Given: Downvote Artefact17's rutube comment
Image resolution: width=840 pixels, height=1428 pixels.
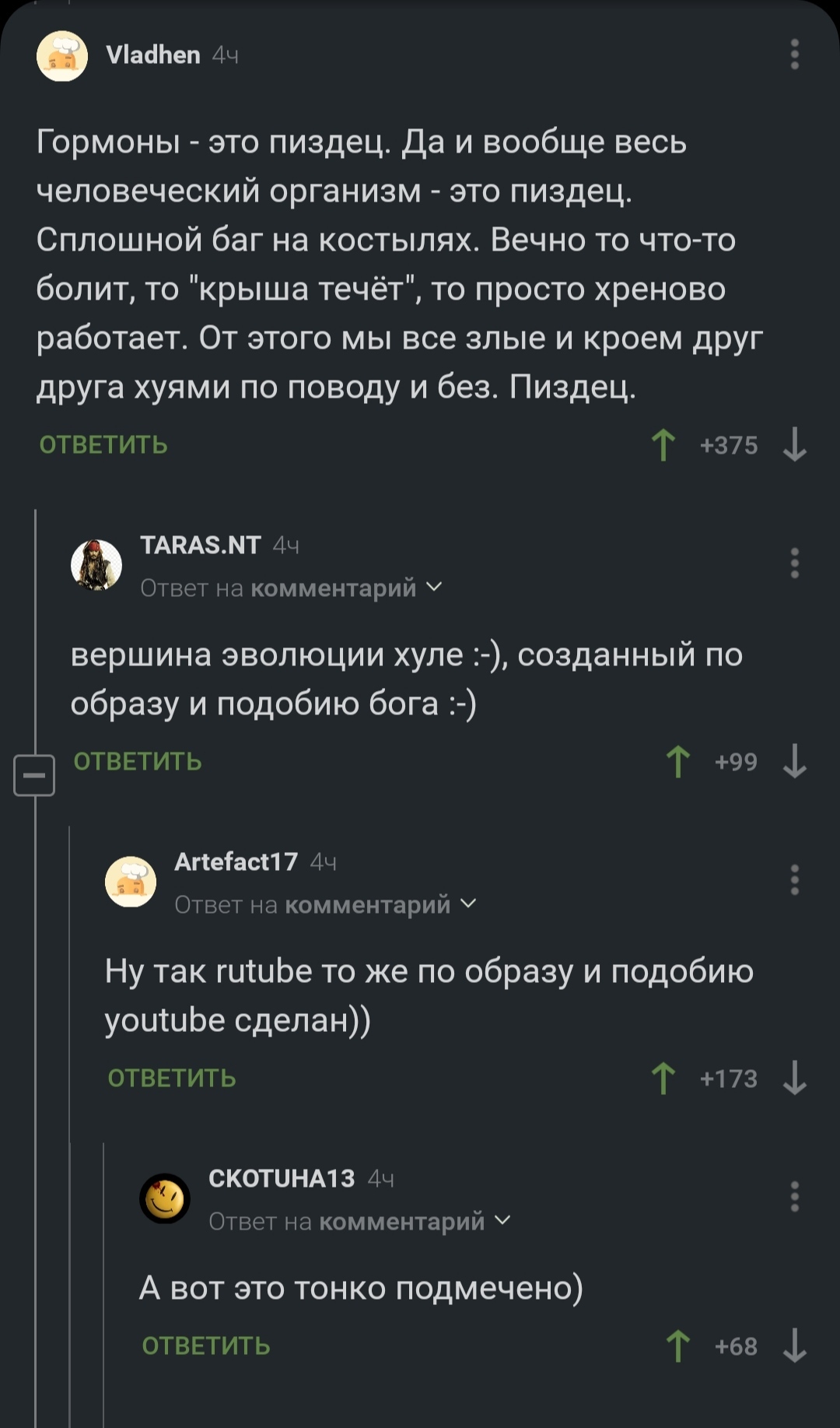Looking at the screenshot, I should 794,1079.
